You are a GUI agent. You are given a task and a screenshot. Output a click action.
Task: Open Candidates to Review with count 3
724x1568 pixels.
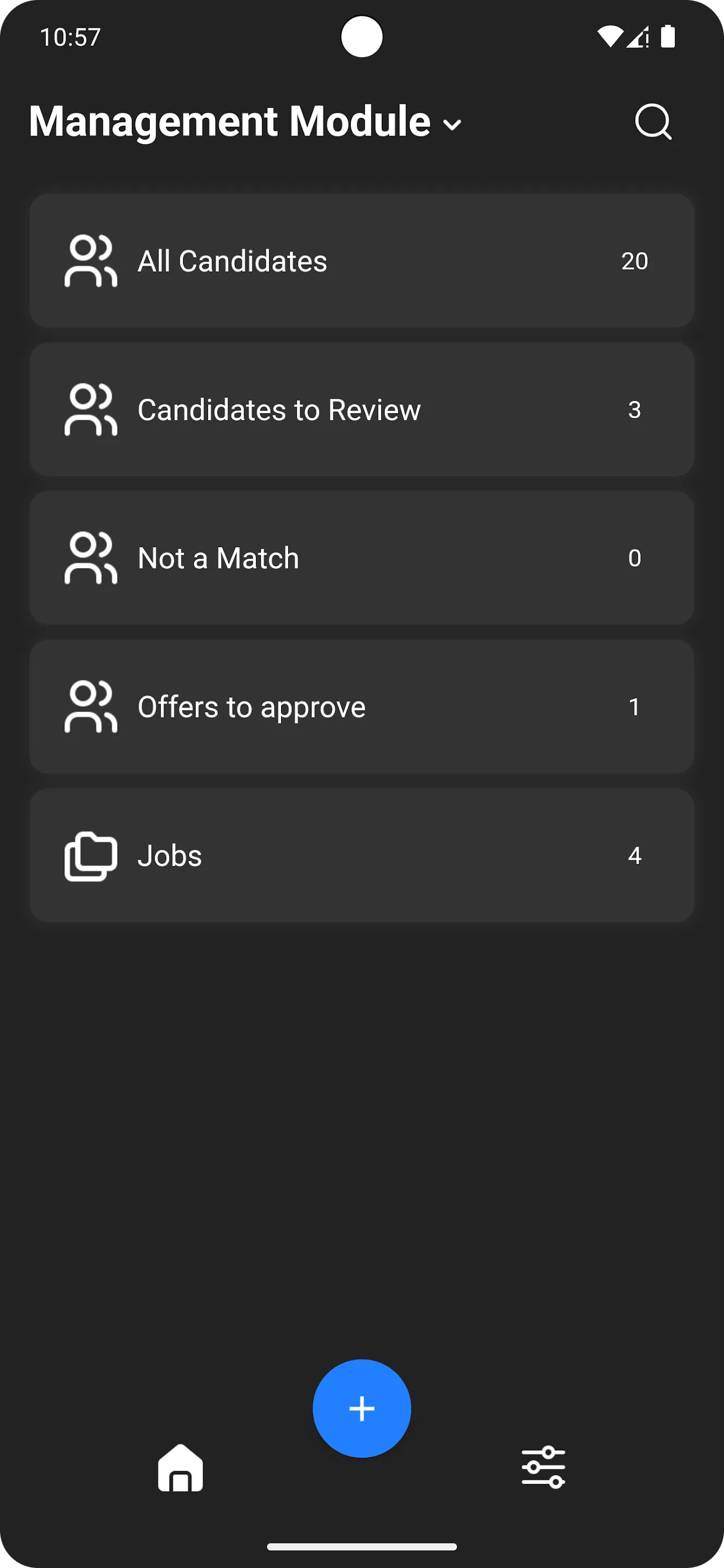click(x=362, y=409)
